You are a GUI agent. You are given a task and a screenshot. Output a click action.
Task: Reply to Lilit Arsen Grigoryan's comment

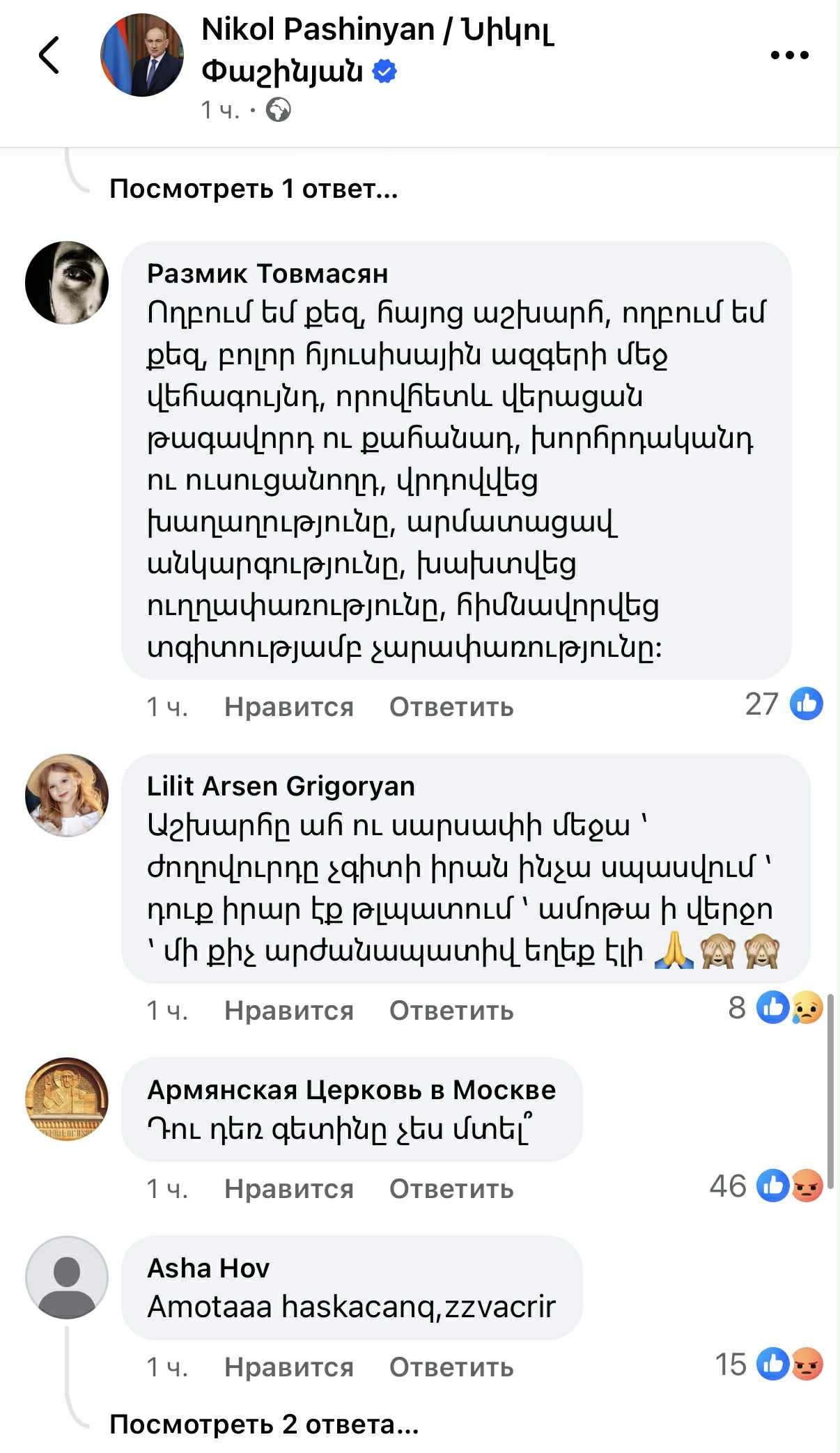(x=451, y=1011)
